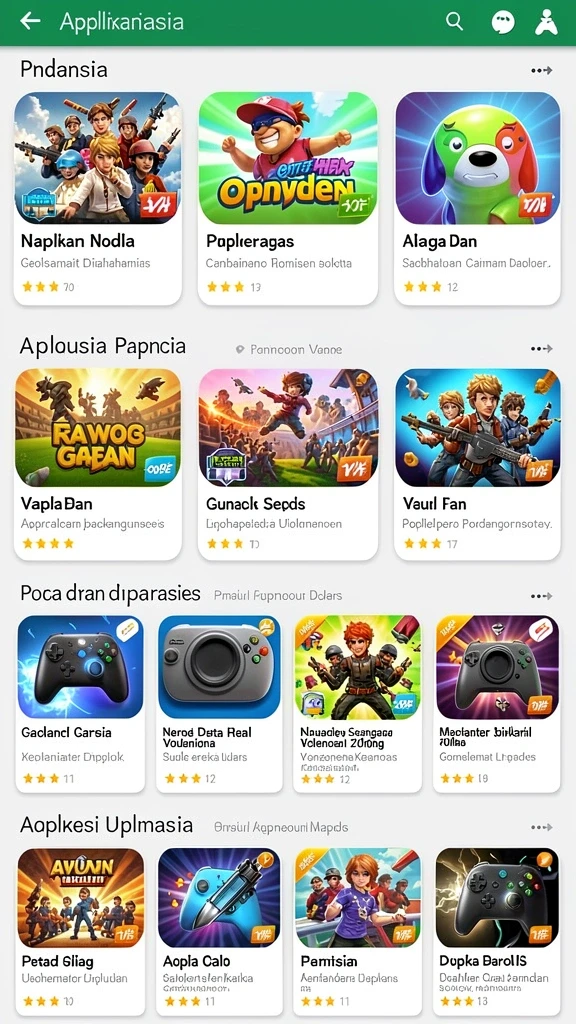Open the Dupka BarollS card
Viewport: 576px width, 1024px height.
tap(498, 932)
